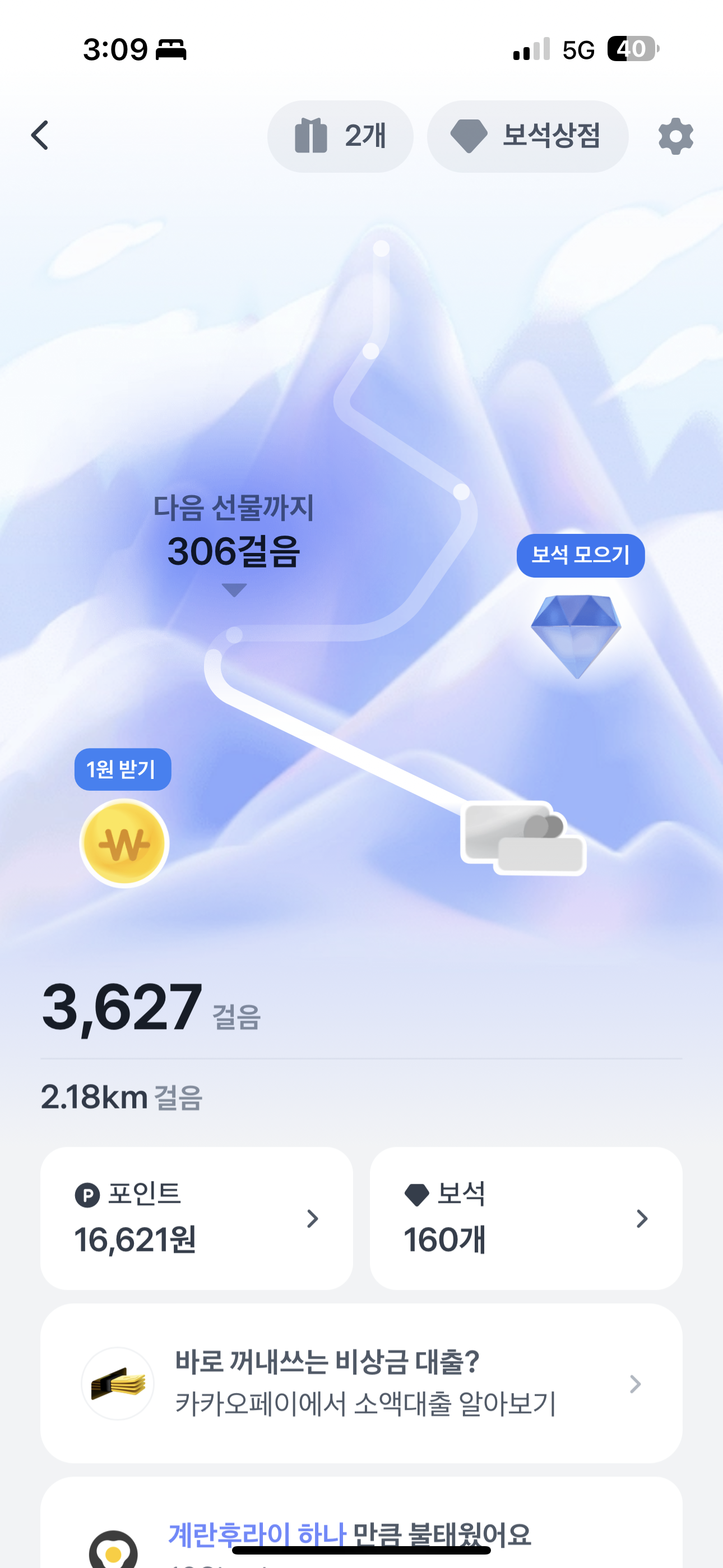Open the 보석 160개 card
The height and width of the screenshot is (1568, 723).
tap(526, 1217)
